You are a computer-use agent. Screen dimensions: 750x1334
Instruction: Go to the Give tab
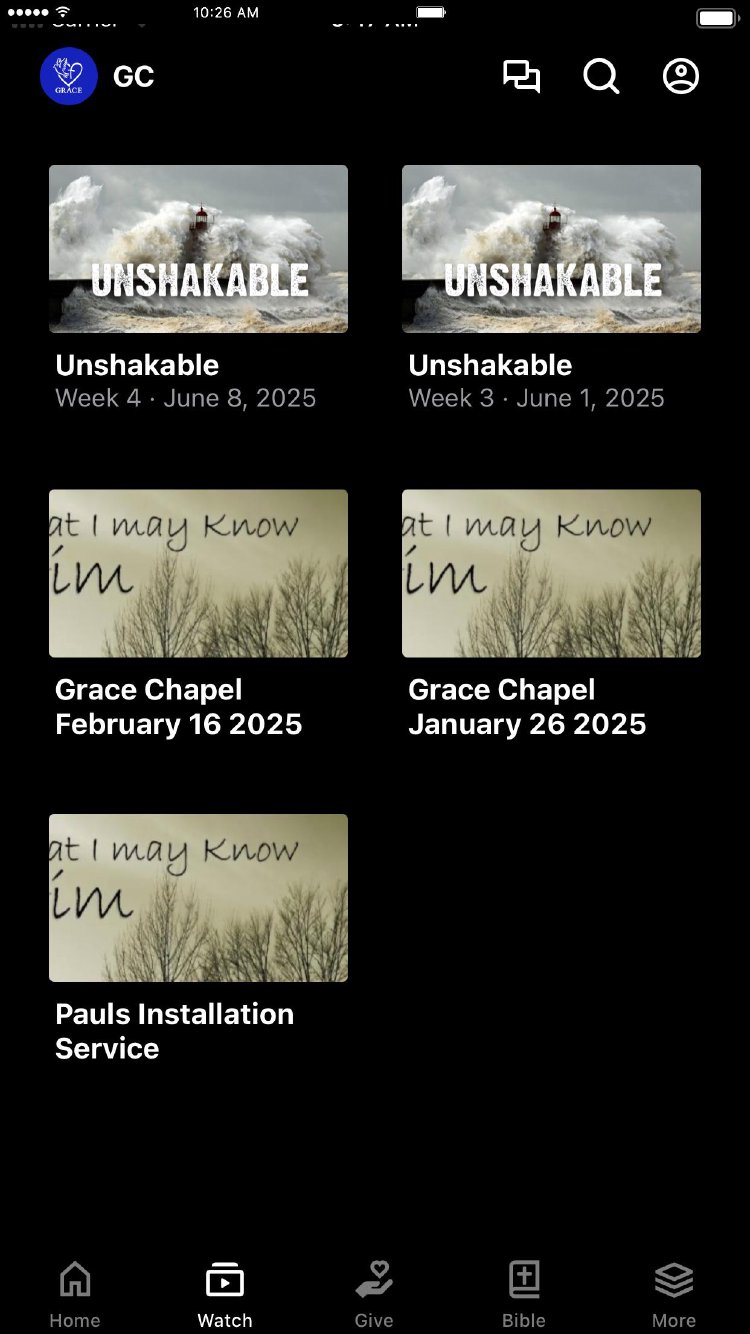(x=374, y=1294)
